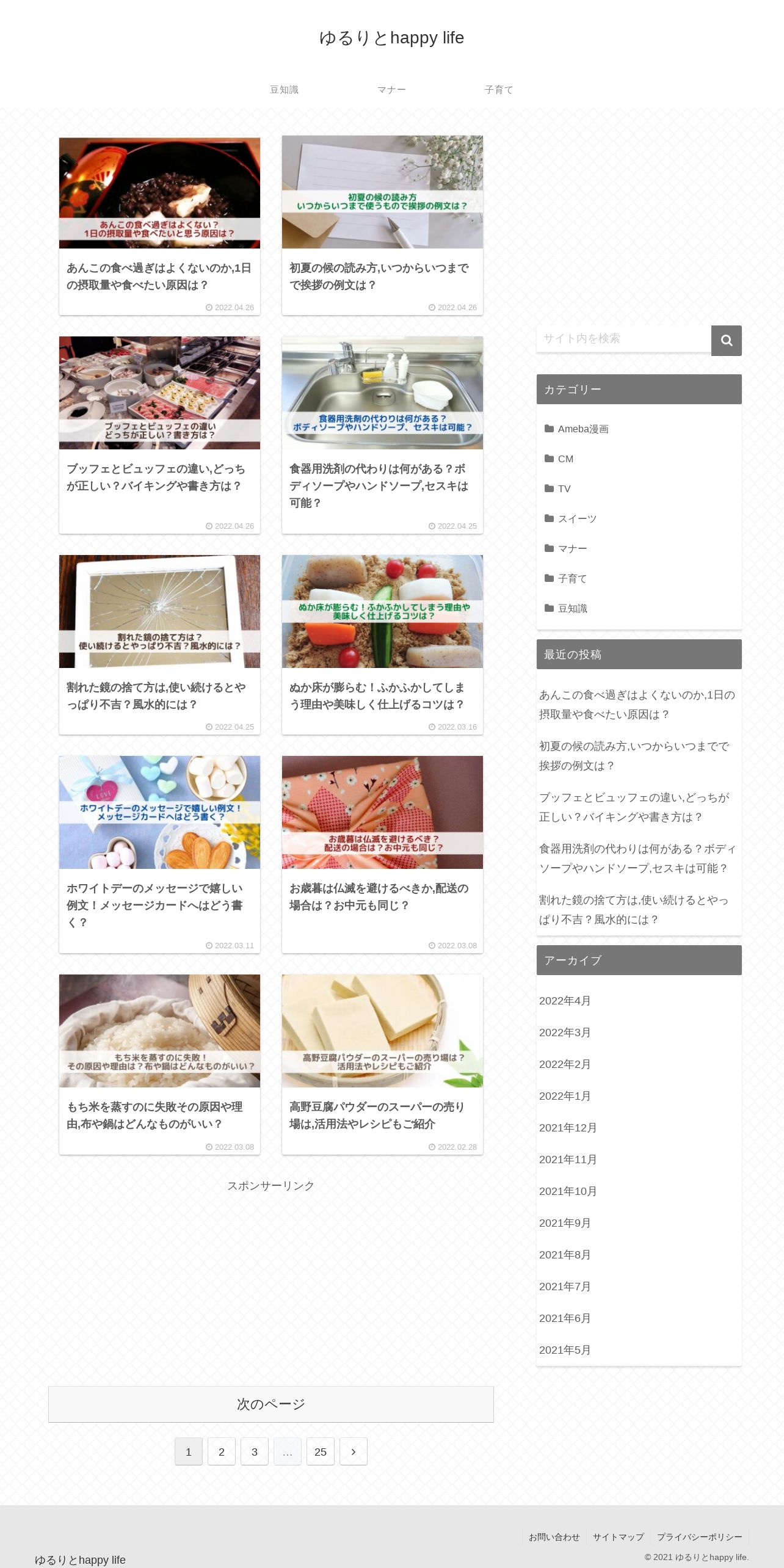Open the 2021年12月 archive

pos(568,1128)
